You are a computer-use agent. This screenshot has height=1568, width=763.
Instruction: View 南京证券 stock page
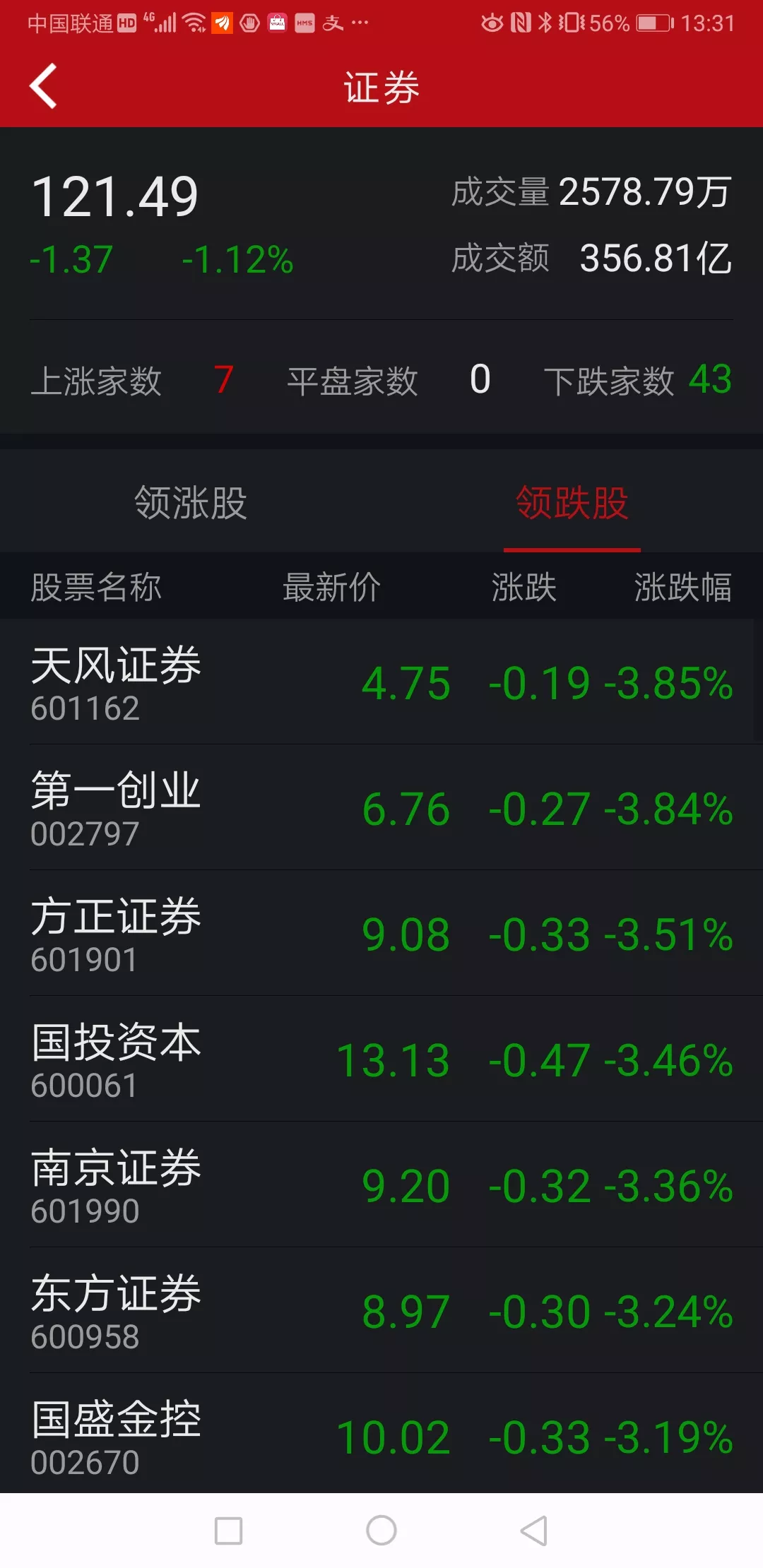tap(381, 1185)
